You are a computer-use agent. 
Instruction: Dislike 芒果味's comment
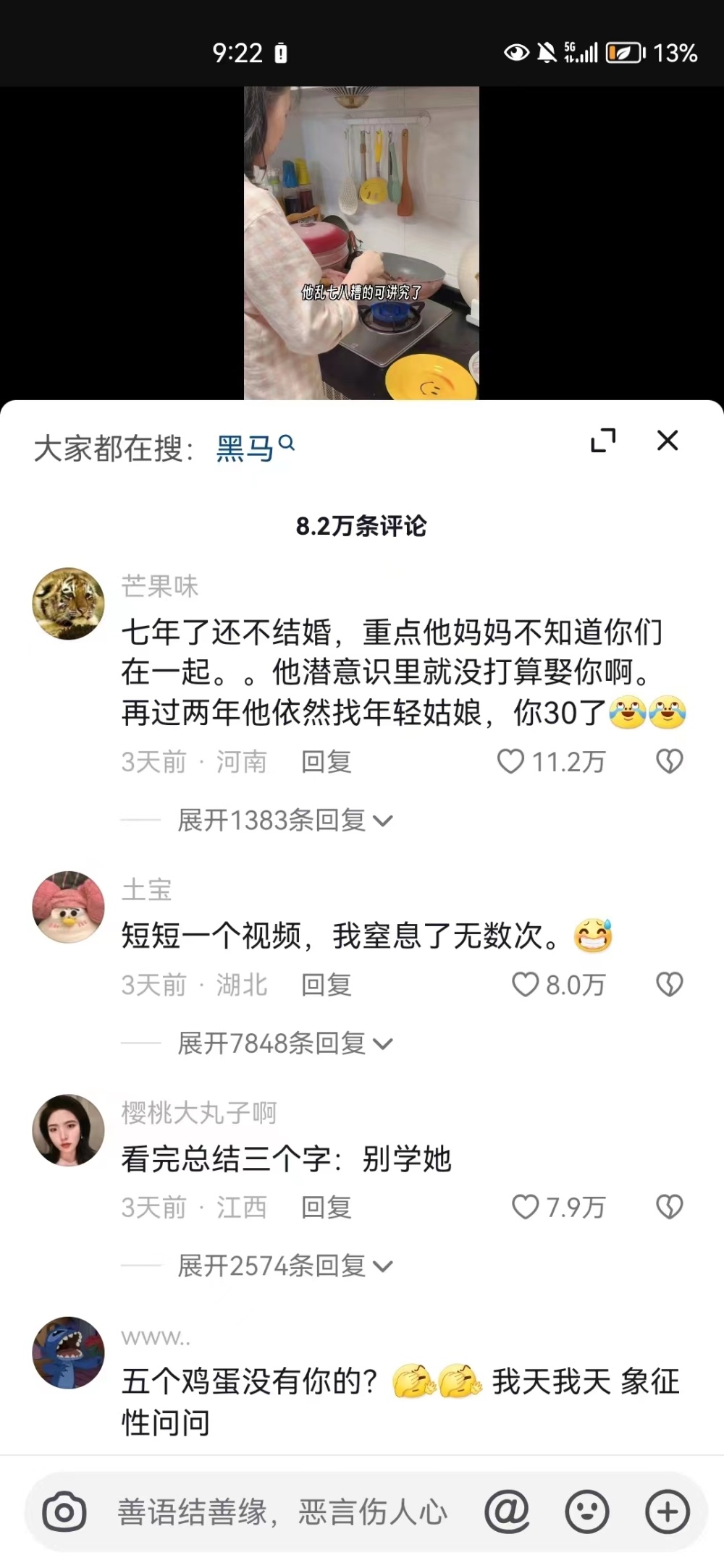669,761
